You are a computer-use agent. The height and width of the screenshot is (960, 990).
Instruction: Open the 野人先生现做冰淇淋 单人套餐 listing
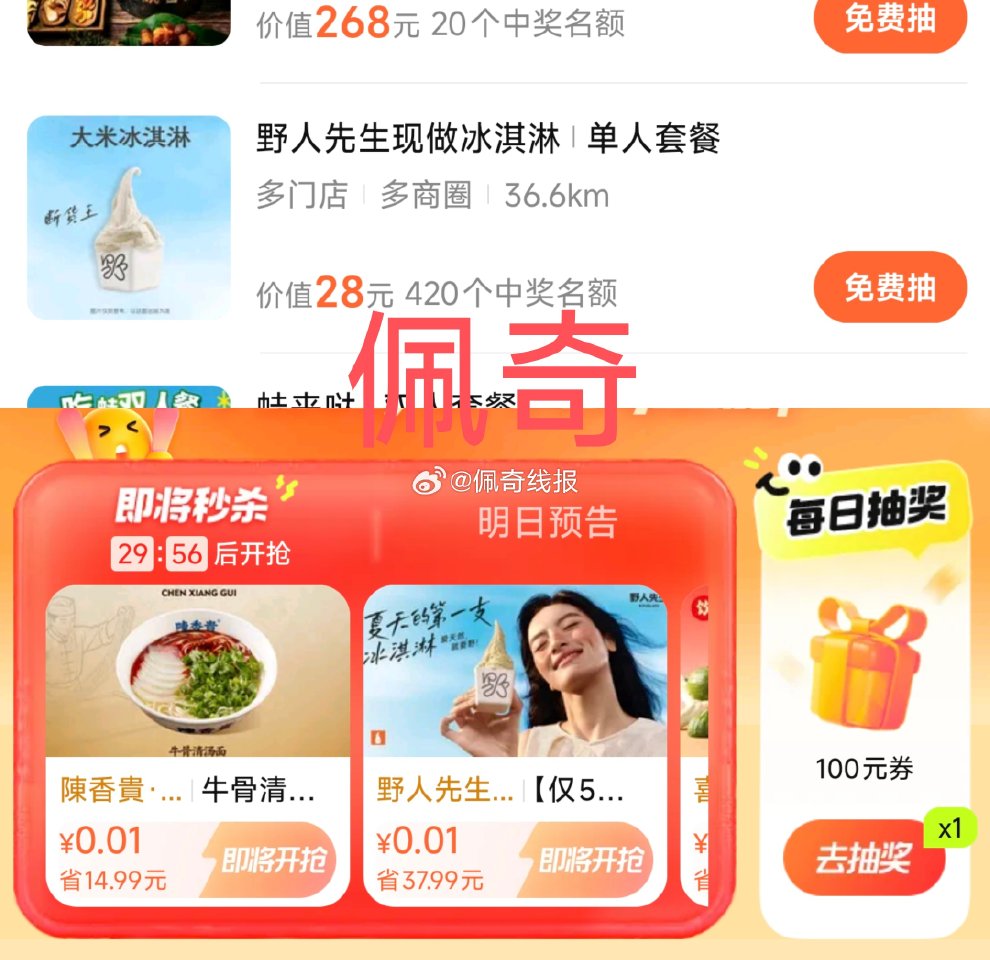pos(488,140)
